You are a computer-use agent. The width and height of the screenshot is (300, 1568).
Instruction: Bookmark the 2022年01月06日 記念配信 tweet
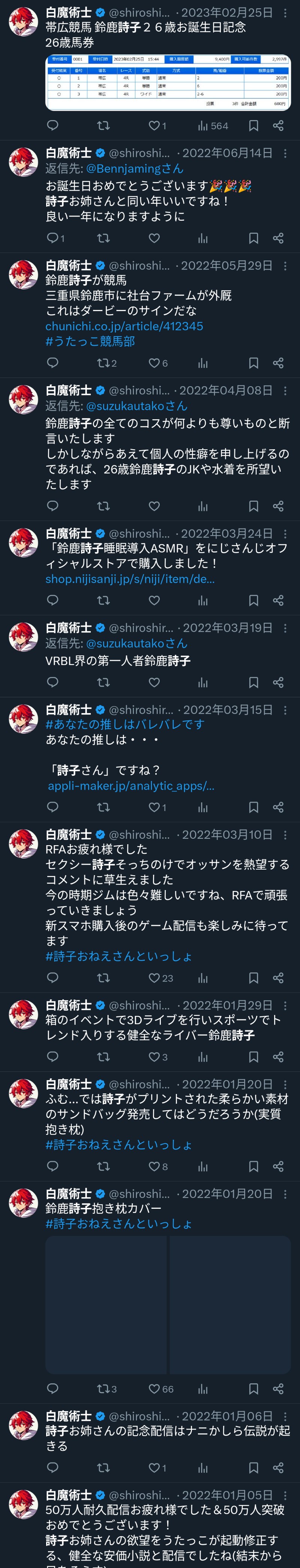tap(253, 1468)
